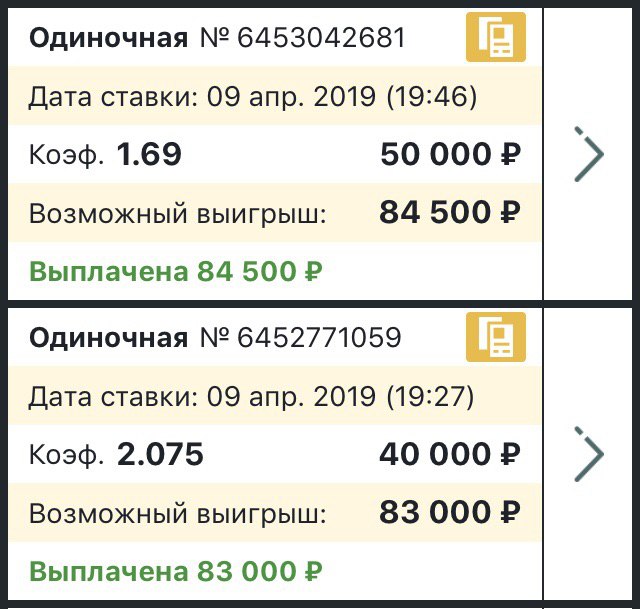This screenshot has height=609, width=640.
Task: Open details of bet № 6452771059
Action: click(589, 455)
